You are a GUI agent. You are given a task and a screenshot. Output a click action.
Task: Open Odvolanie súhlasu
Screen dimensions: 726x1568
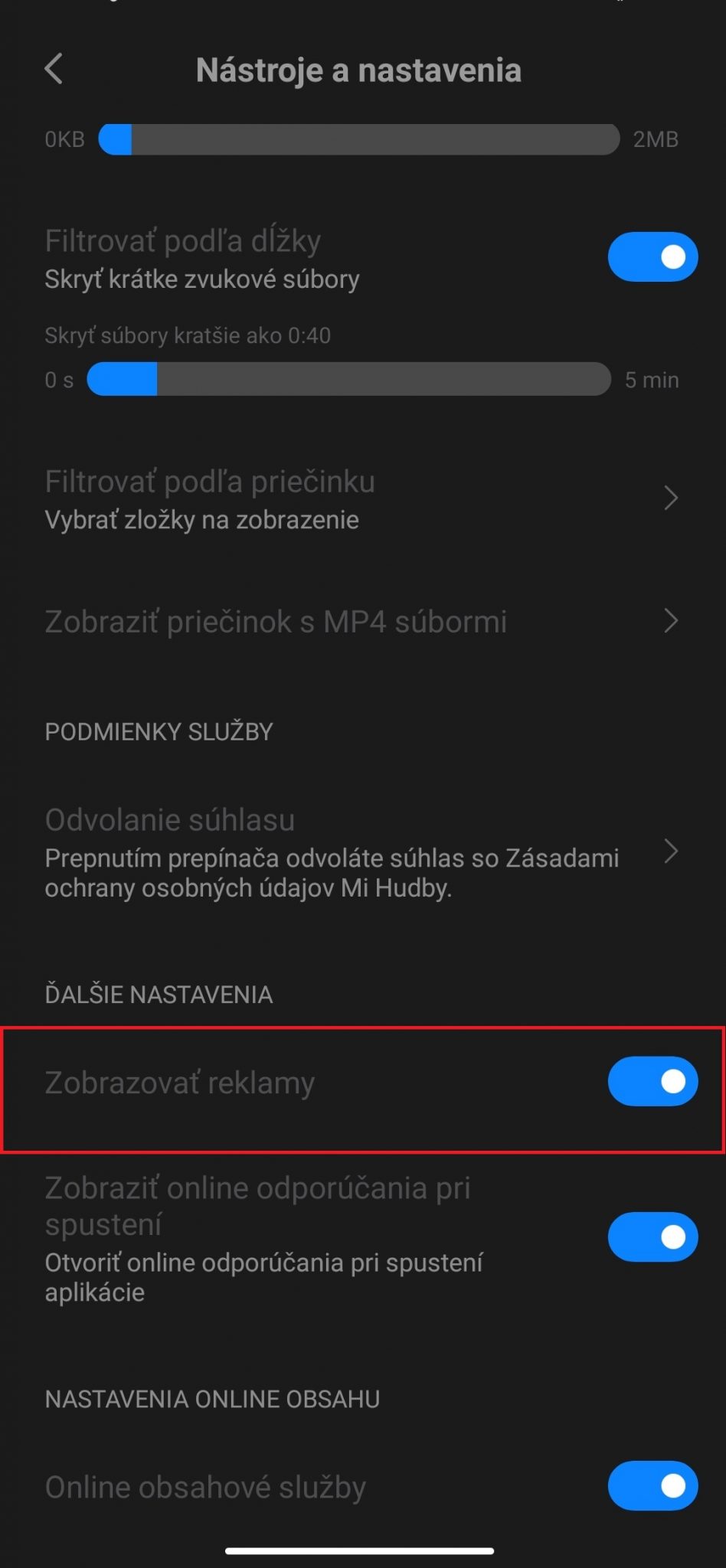click(x=363, y=853)
